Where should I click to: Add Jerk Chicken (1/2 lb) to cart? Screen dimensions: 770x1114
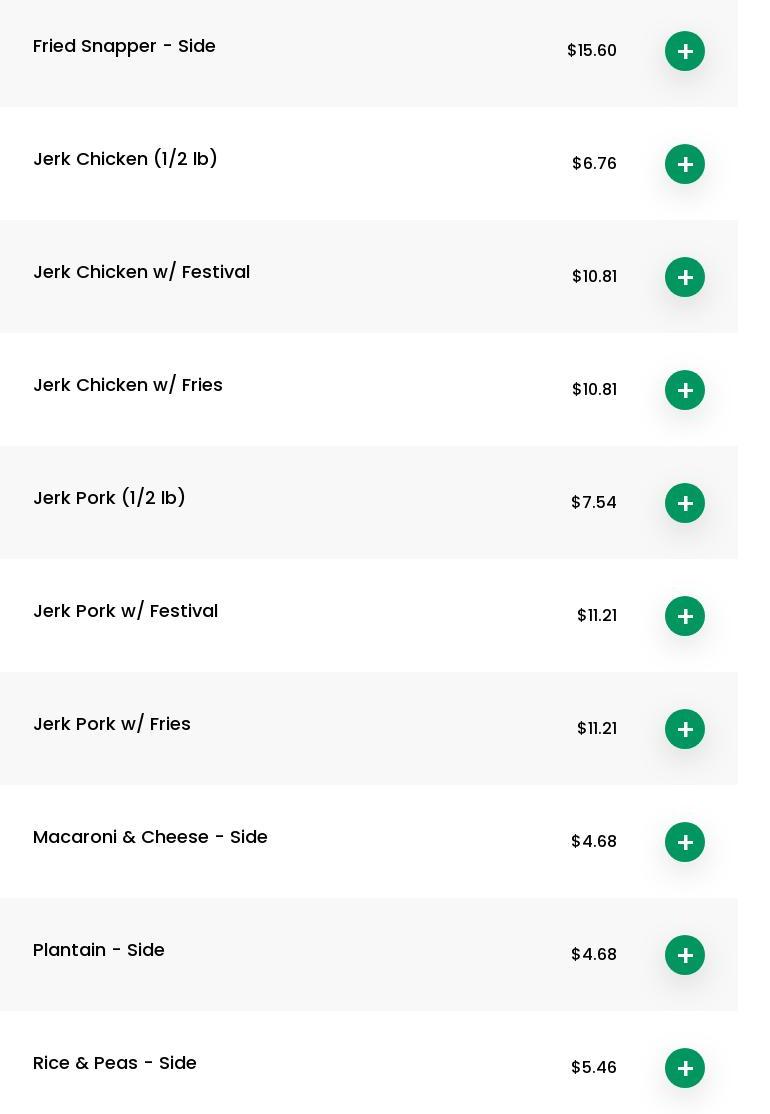click(685, 164)
